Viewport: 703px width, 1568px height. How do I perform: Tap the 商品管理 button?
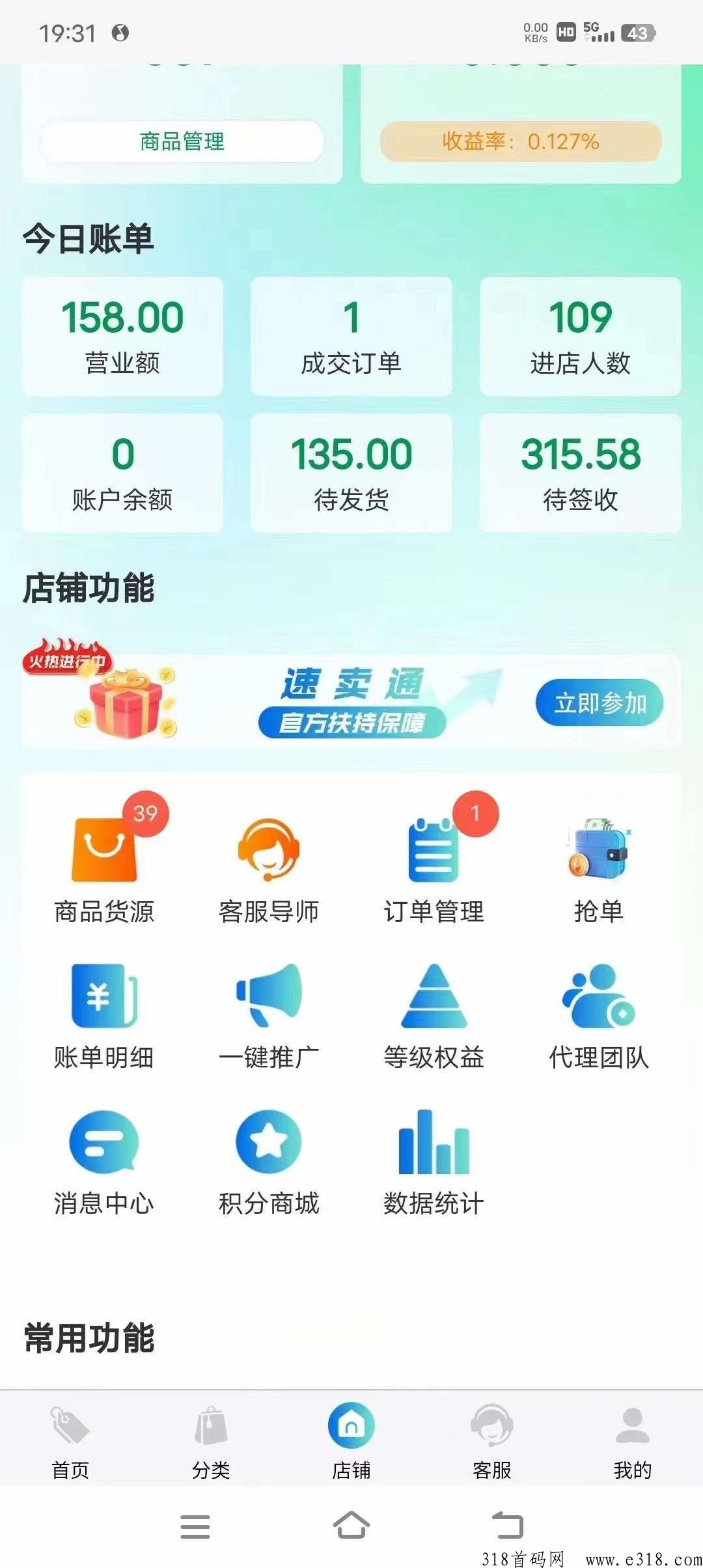click(x=182, y=141)
